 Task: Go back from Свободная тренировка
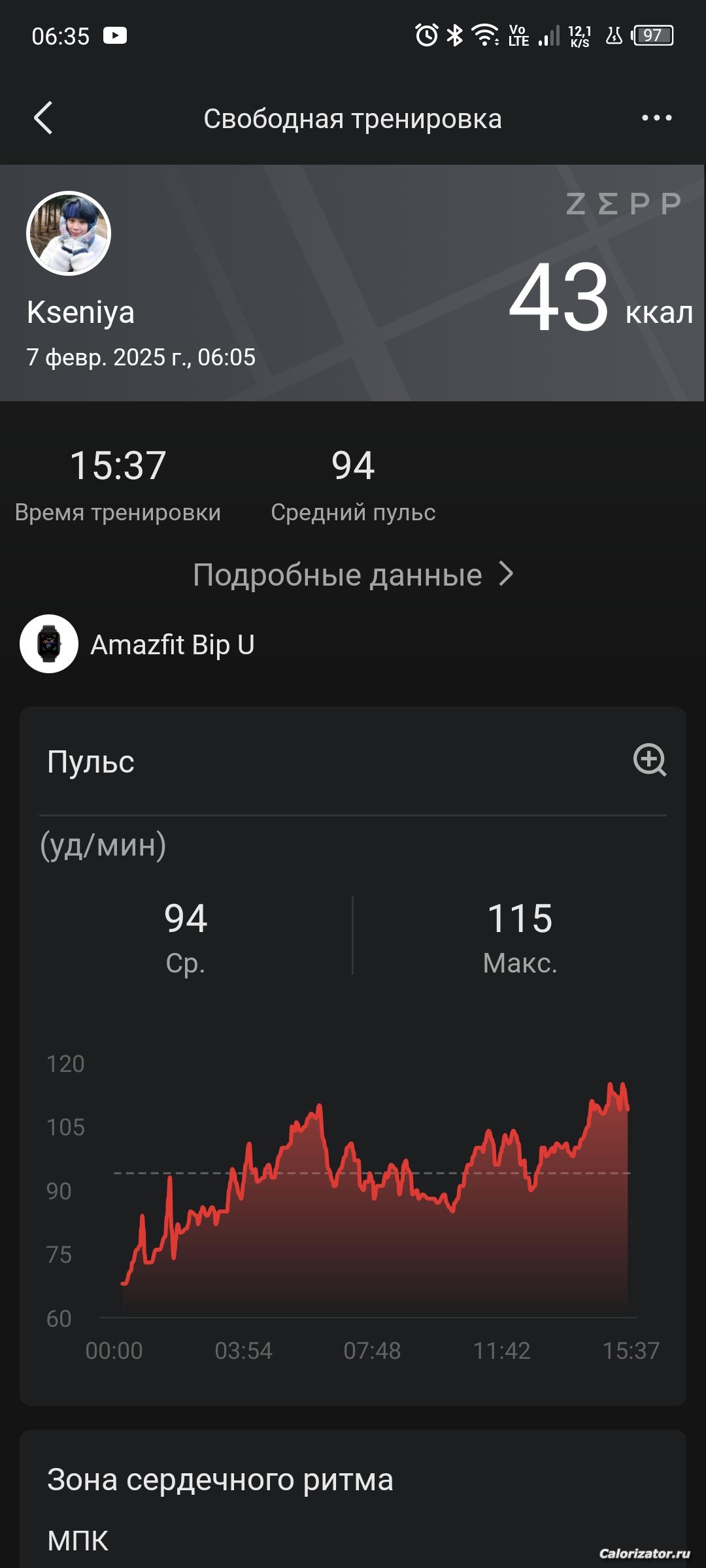click(43, 118)
